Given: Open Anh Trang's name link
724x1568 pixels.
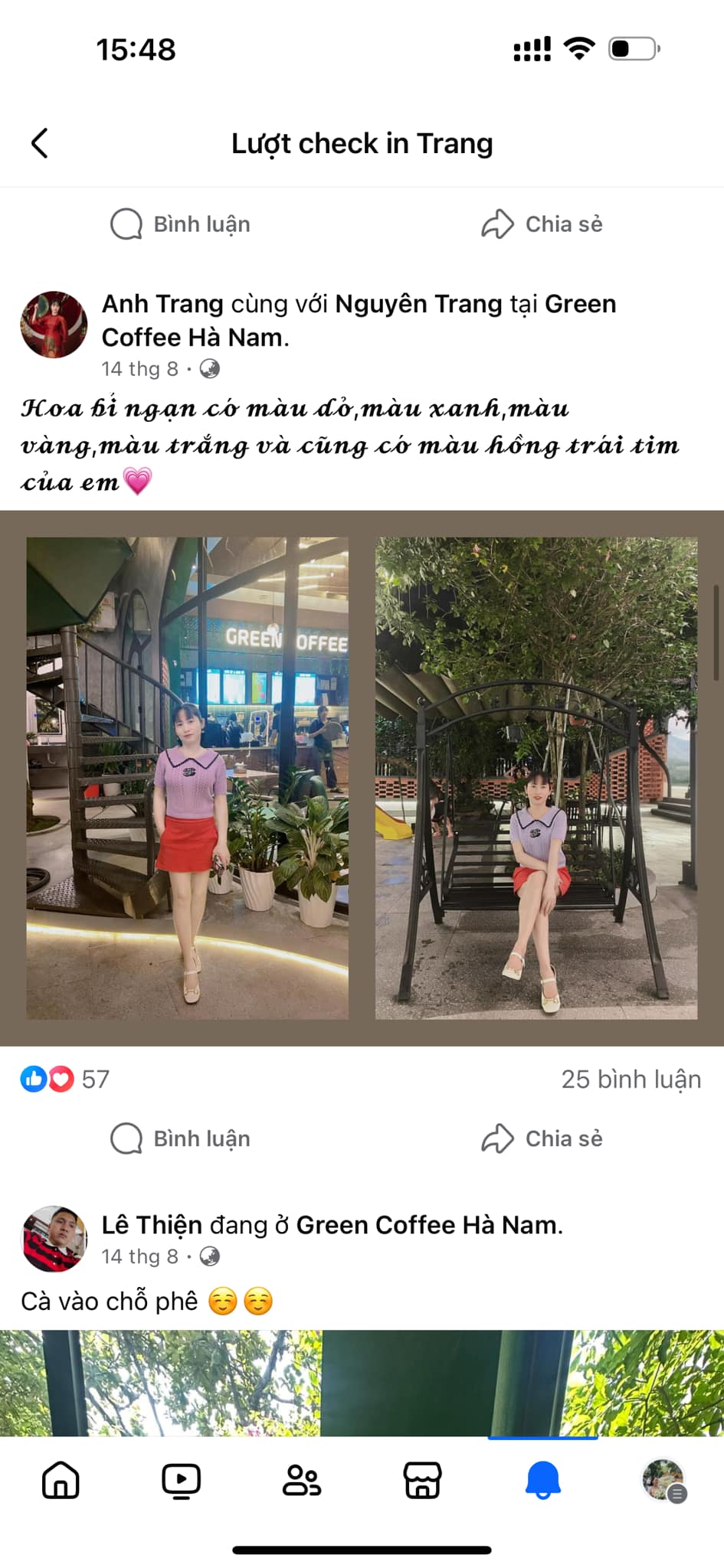Looking at the screenshot, I should point(162,304).
